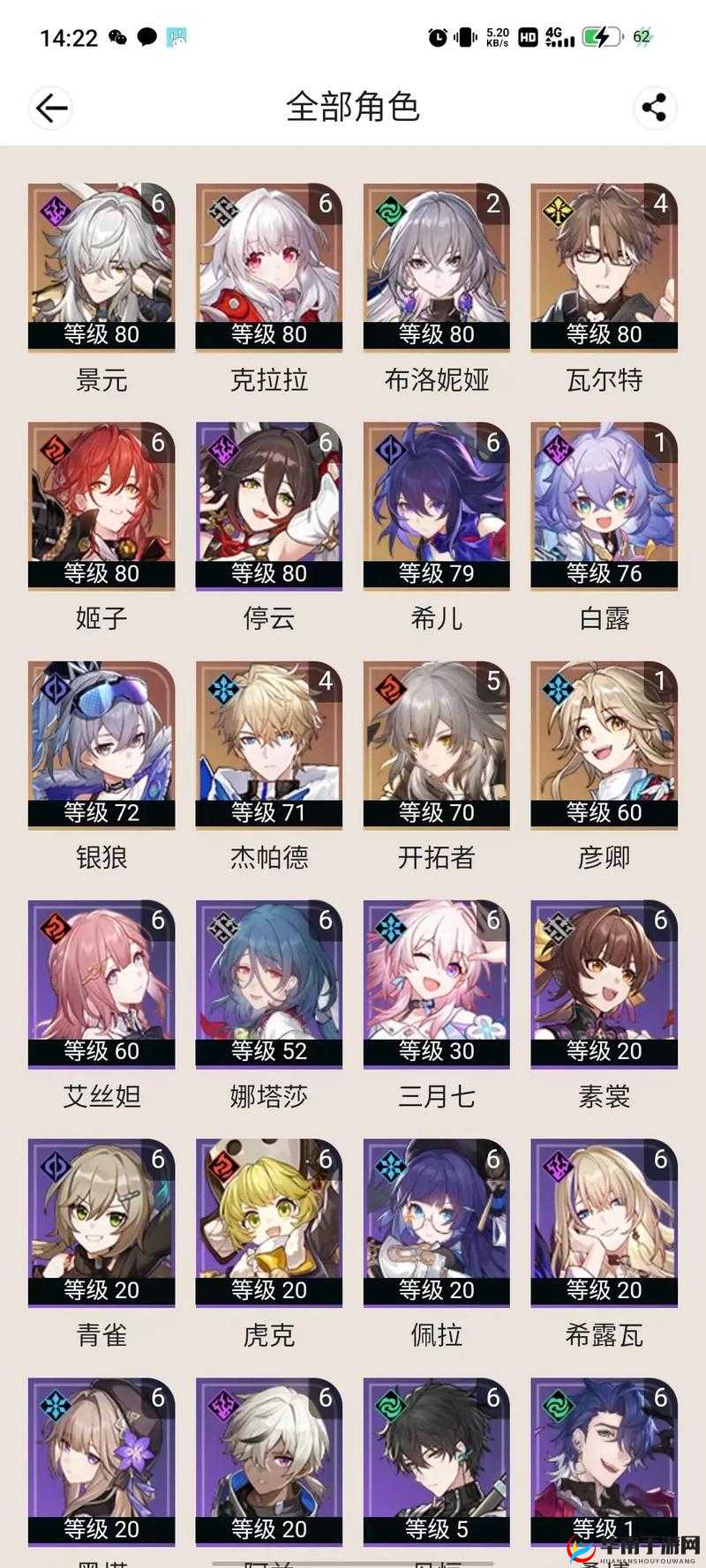Go back using the top arrow
This screenshot has width=706, height=1568.
click(51, 108)
